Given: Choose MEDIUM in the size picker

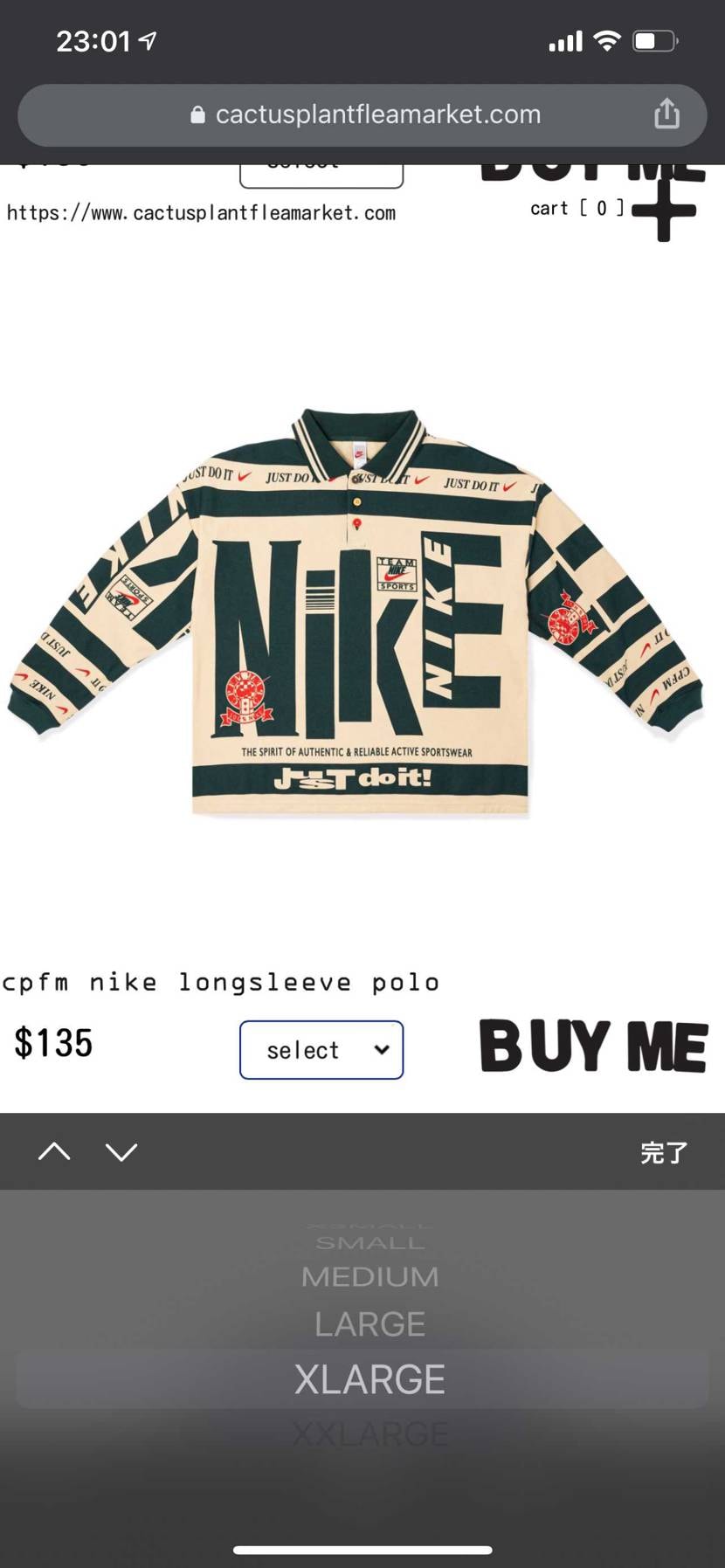Looking at the screenshot, I should pyautogui.click(x=369, y=1276).
